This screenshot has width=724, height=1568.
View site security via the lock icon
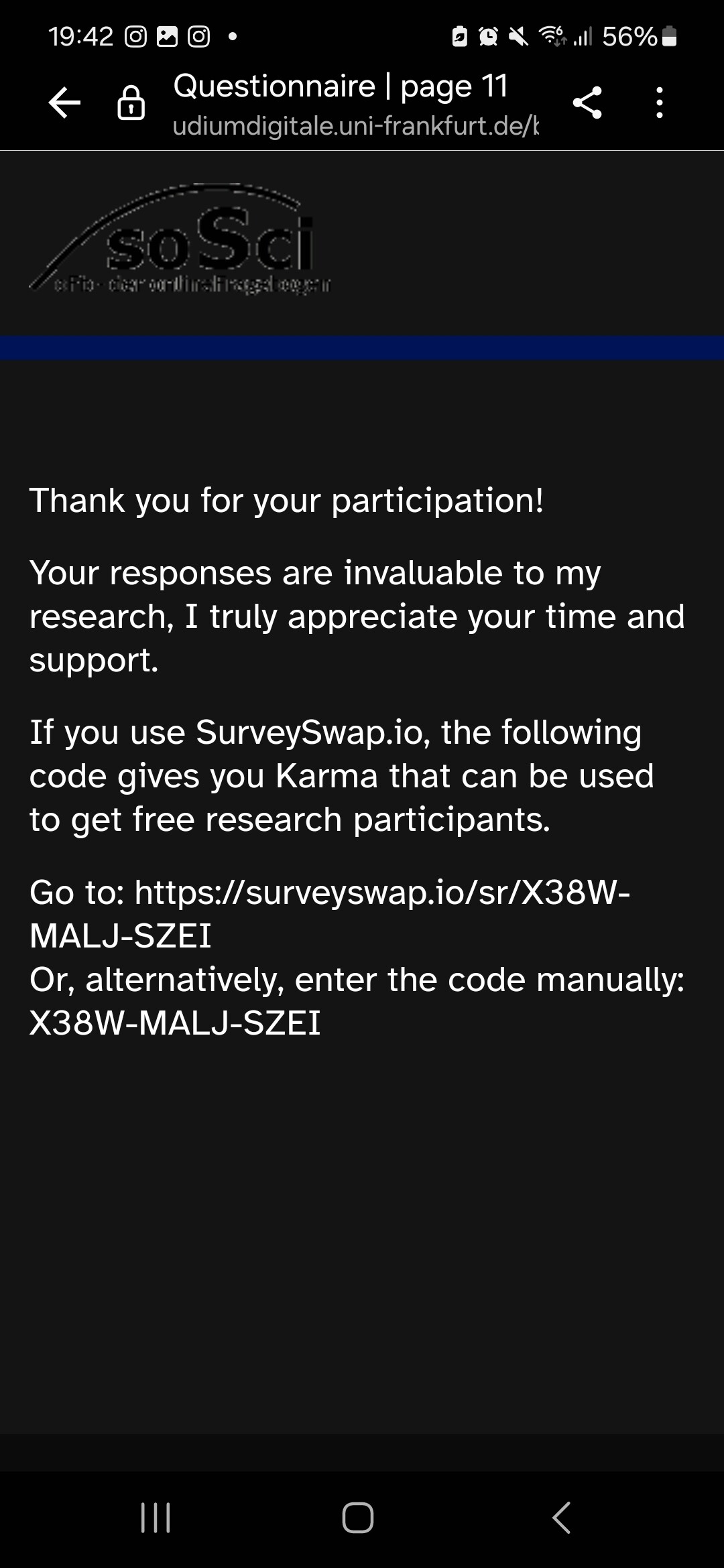(x=131, y=103)
